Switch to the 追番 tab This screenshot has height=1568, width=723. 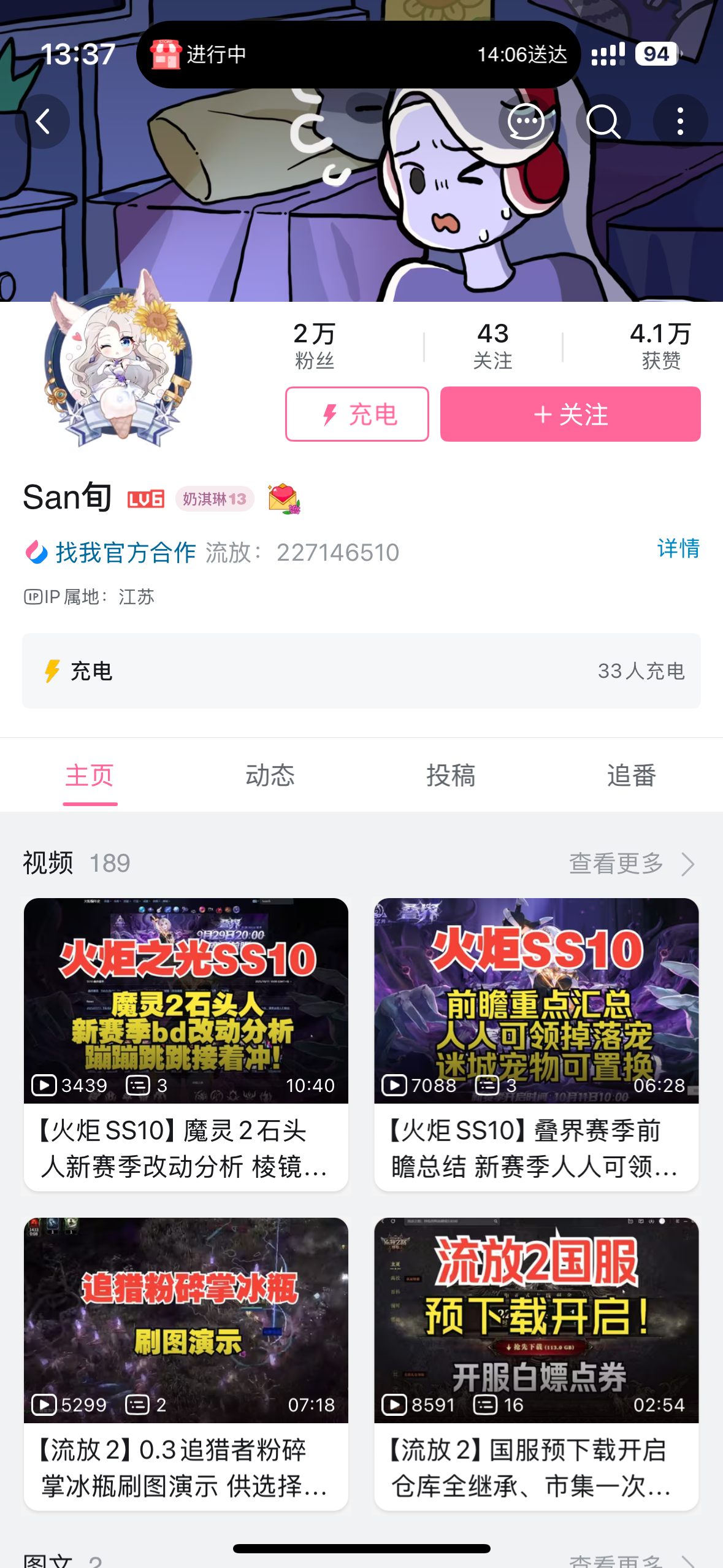tap(631, 775)
